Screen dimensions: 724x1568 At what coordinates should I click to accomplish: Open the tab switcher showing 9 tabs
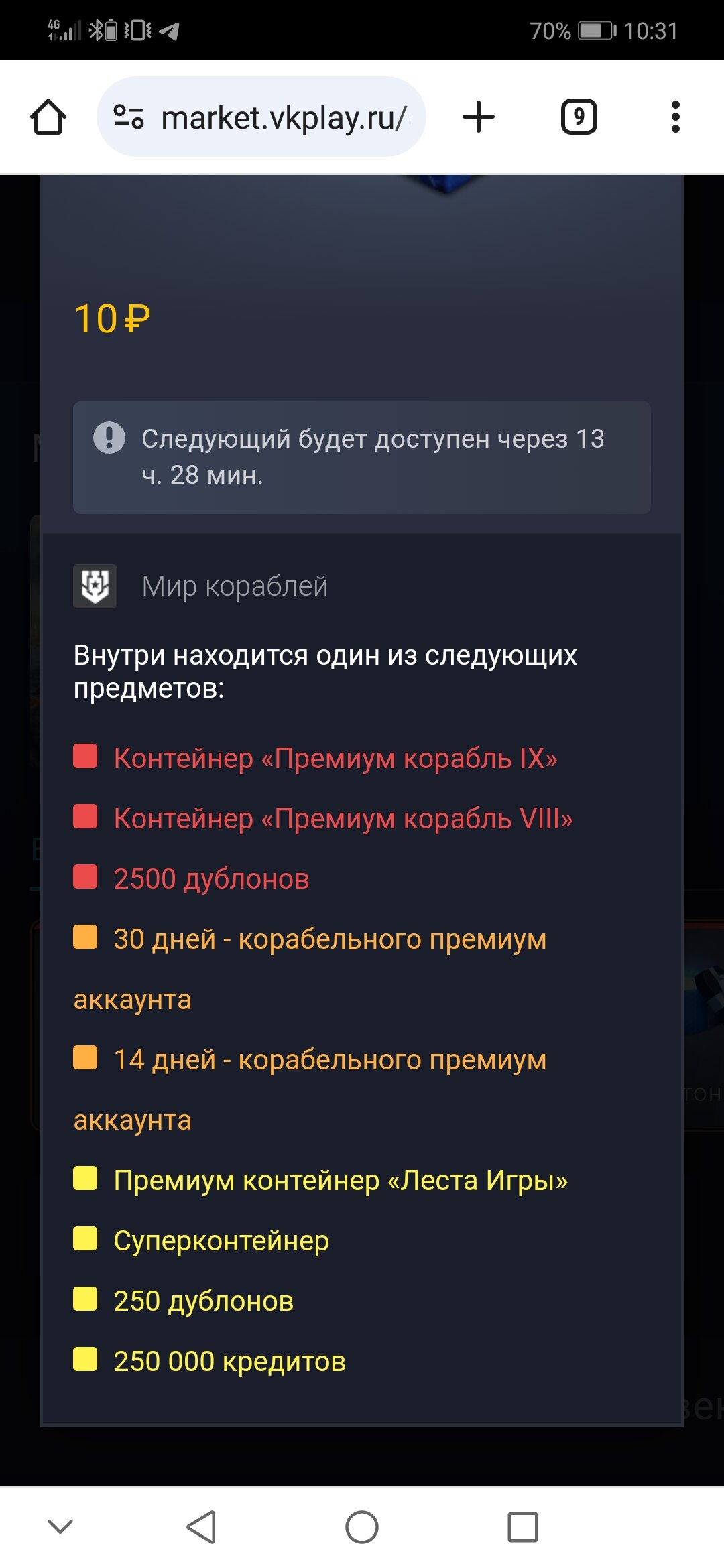(579, 117)
